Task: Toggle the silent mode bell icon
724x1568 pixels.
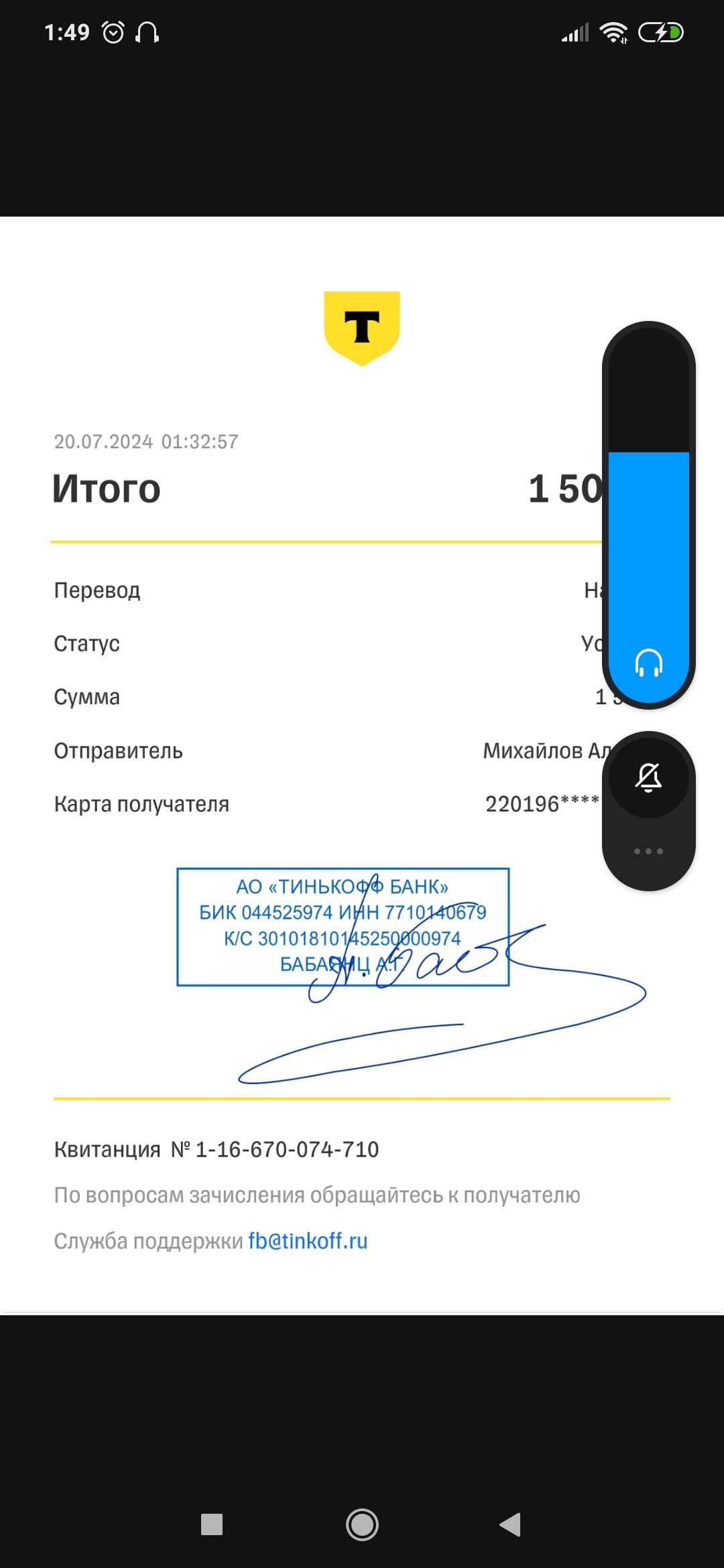Action: tap(648, 777)
